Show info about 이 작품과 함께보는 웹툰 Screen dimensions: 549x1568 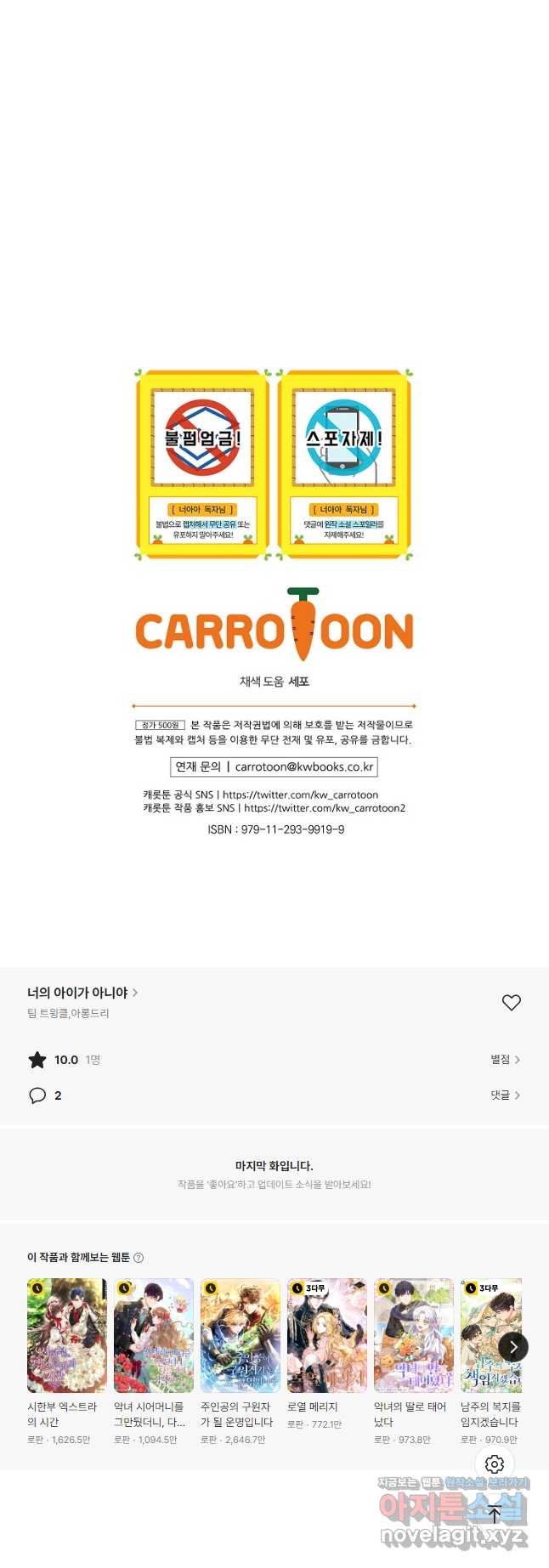pos(139,1258)
